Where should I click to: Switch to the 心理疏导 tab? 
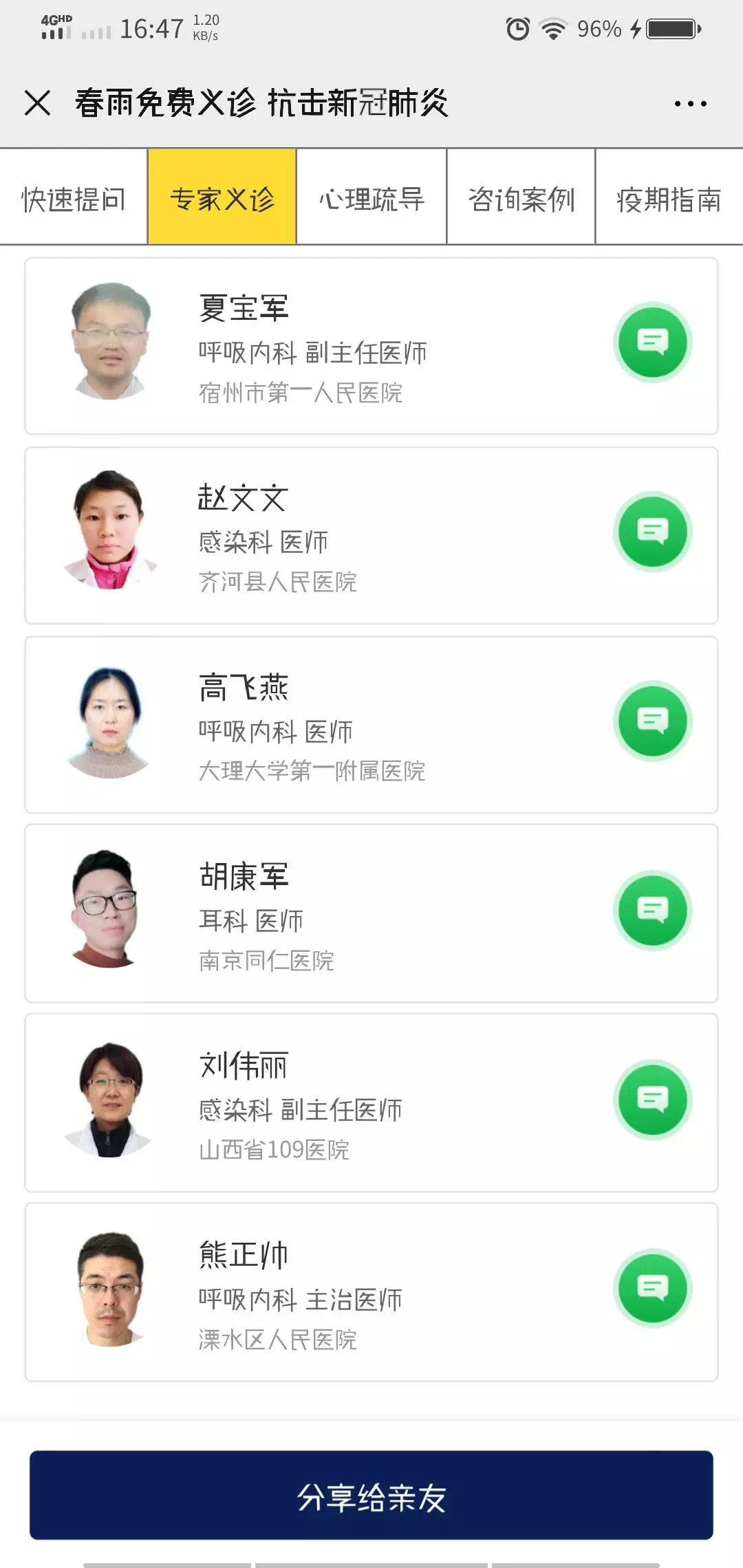click(x=371, y=199)
